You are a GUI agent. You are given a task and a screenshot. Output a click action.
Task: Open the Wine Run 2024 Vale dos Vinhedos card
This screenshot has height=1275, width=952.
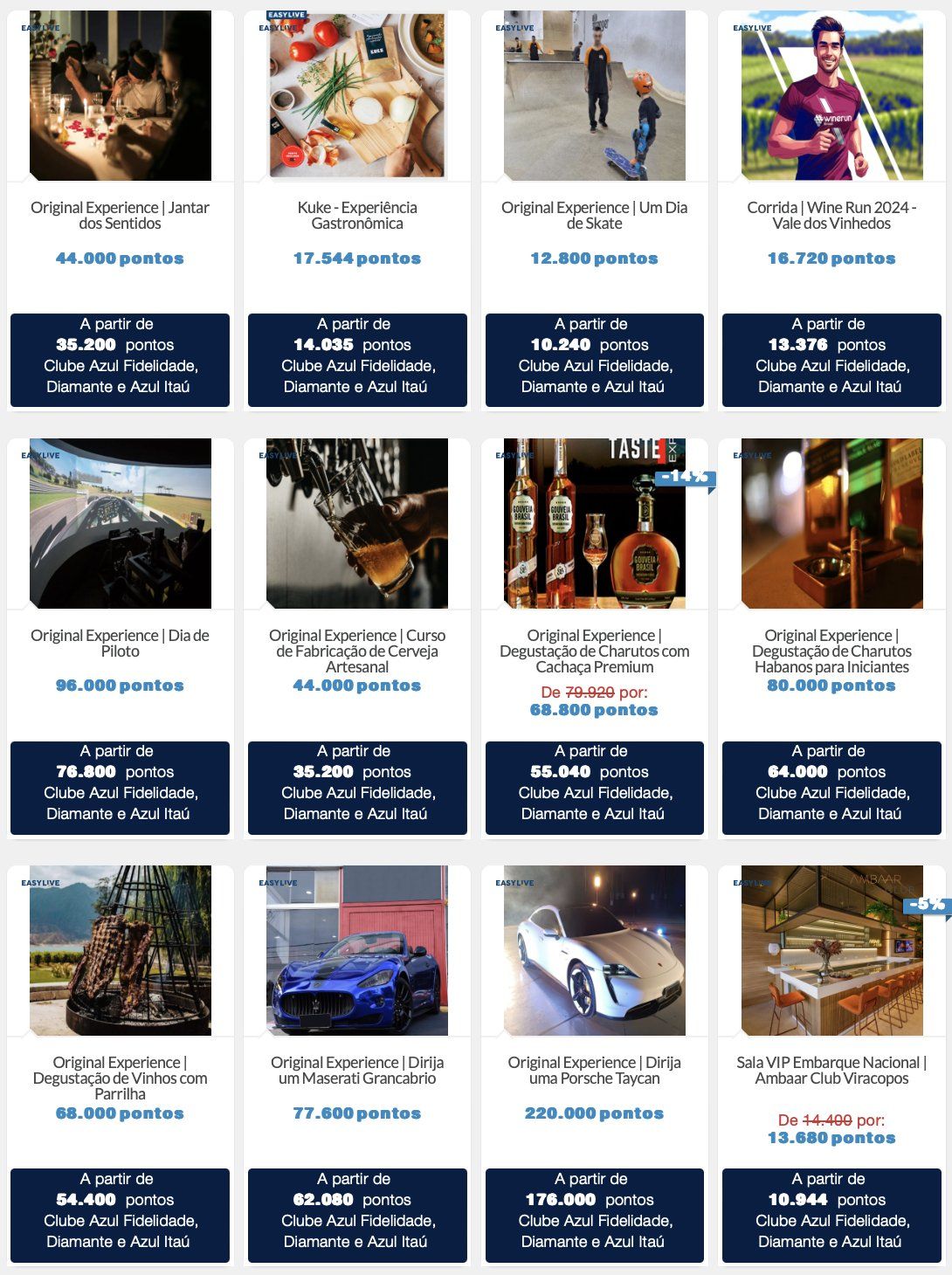831,215
